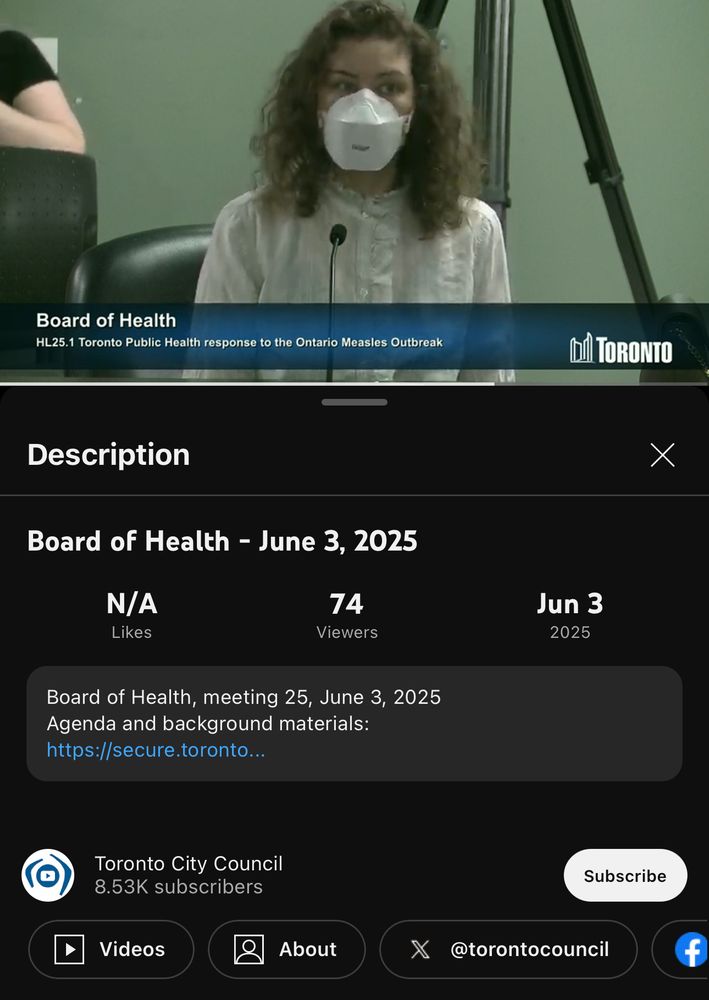
Task: Open the secure.toronto agenda link
Action: coord(156,750)
